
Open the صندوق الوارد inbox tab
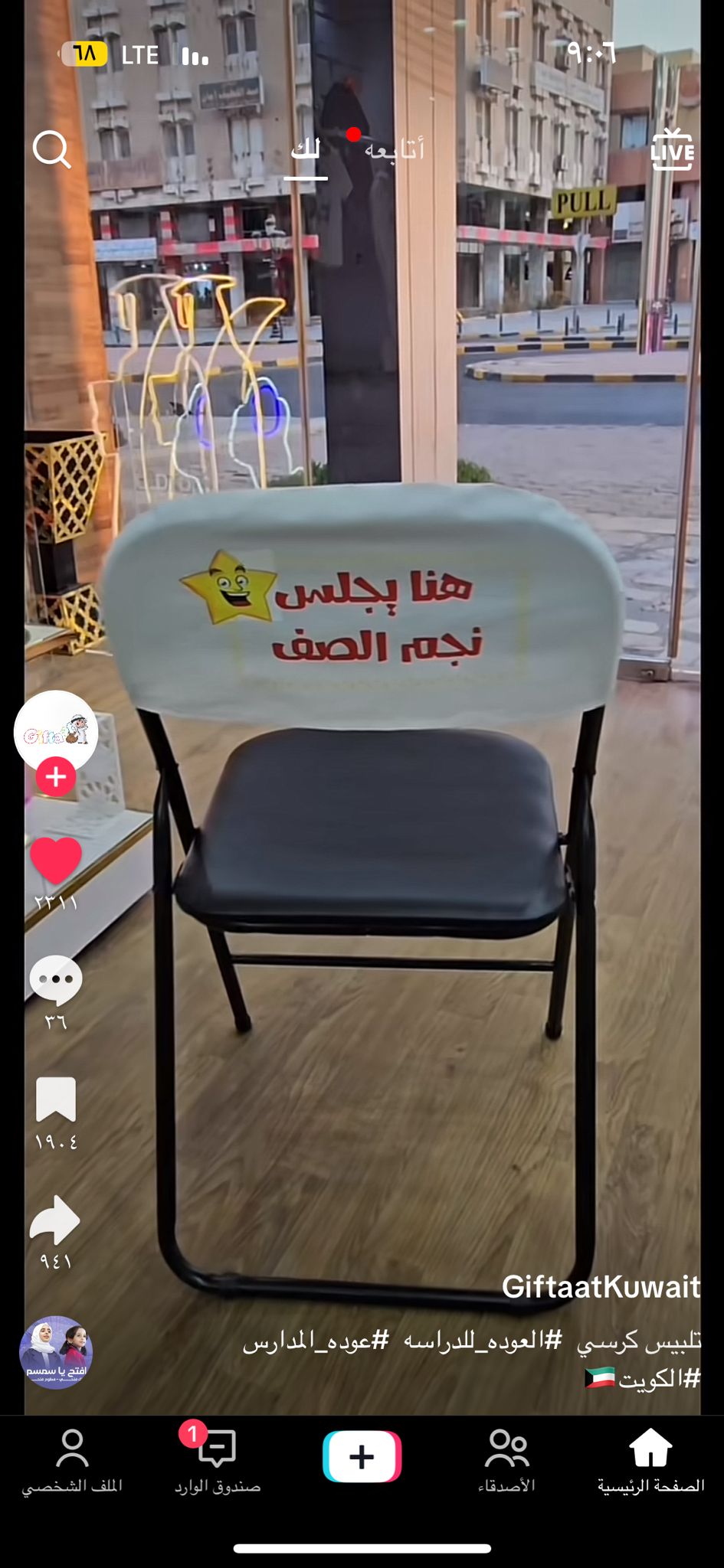(218, 1461)
